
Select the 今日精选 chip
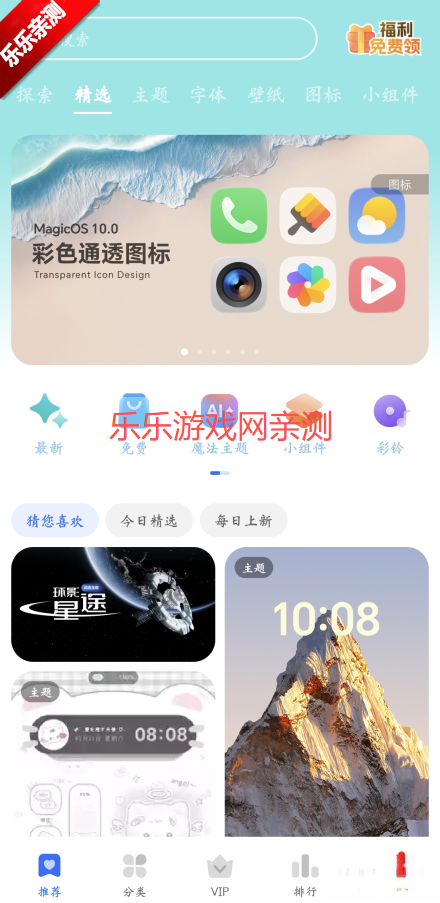click(149, 521)
